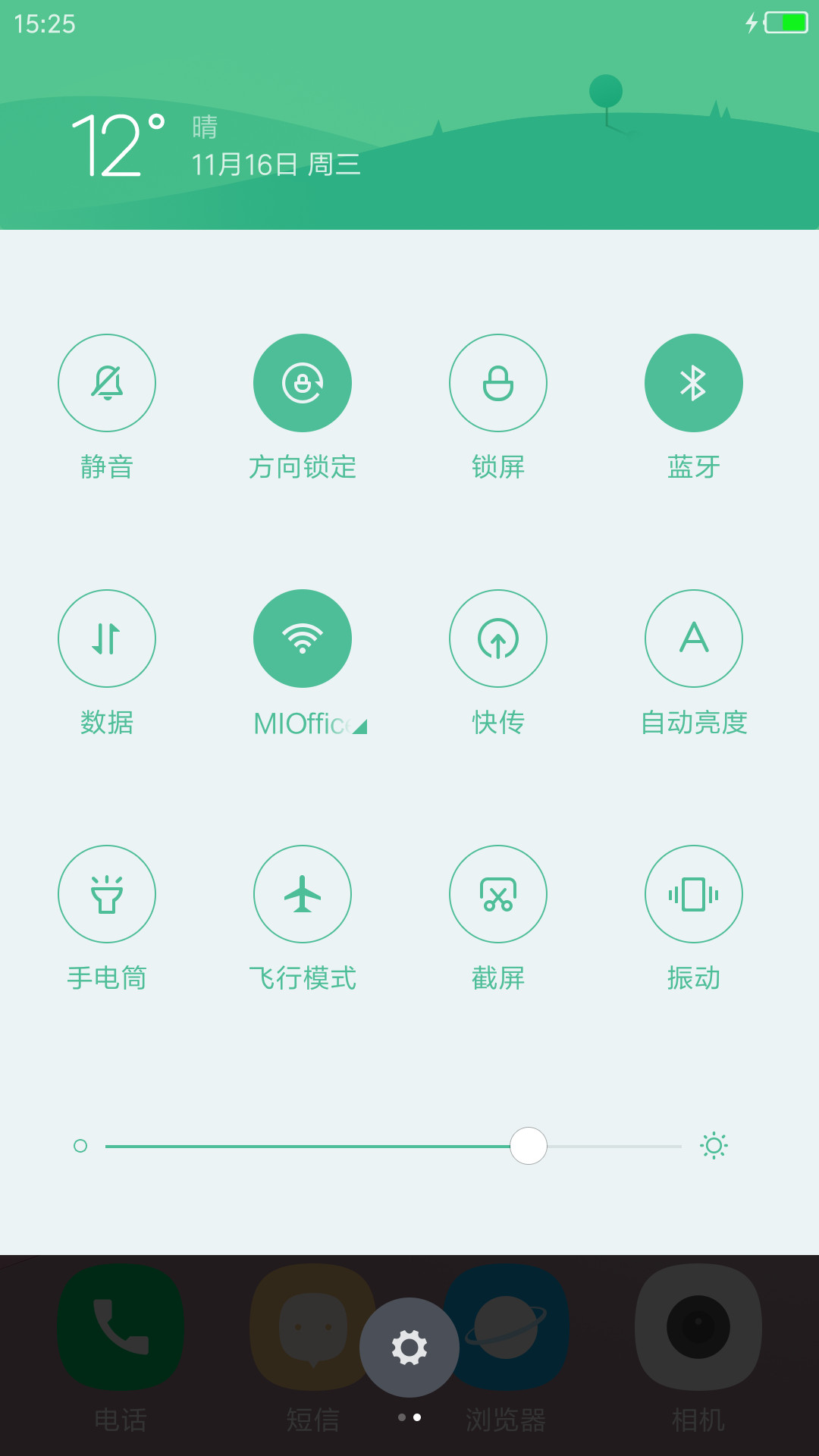Enable auto brightness (自动亮度)
Image resolution: width=819 pixels, height=1456 pixels.
pos(694,639)
